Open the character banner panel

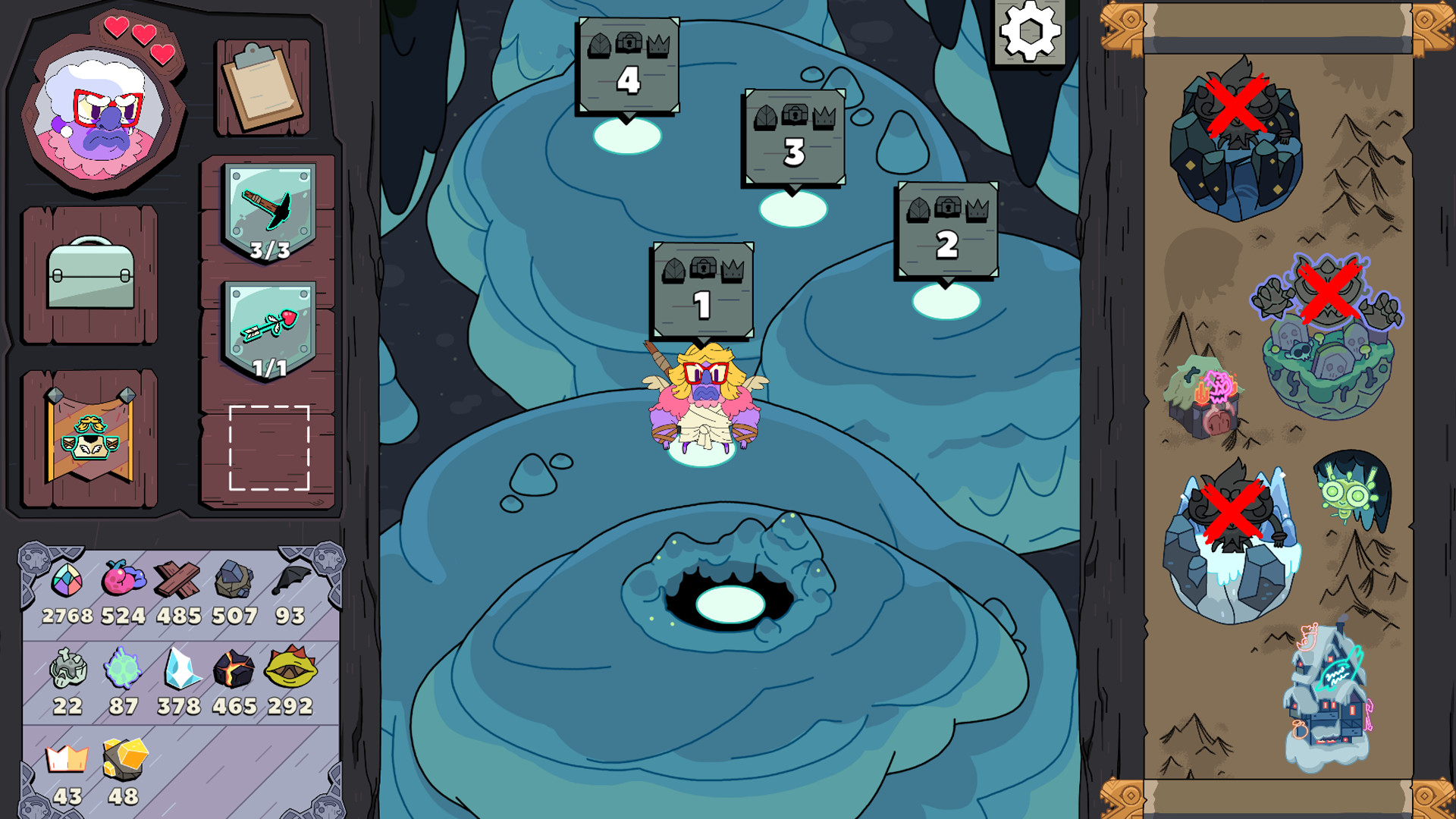pos(90,438)
